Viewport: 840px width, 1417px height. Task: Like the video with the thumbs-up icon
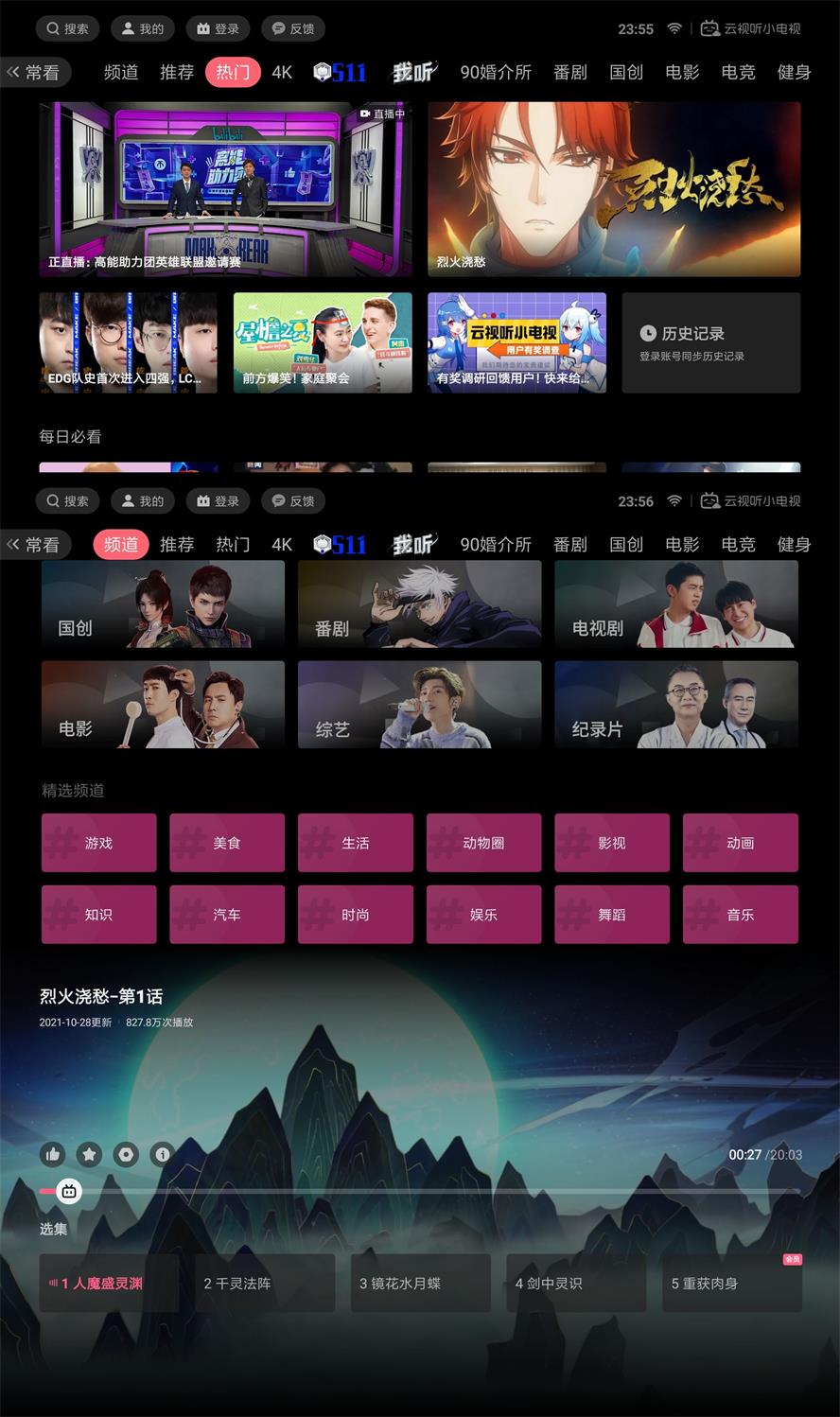pos(53,1155)
